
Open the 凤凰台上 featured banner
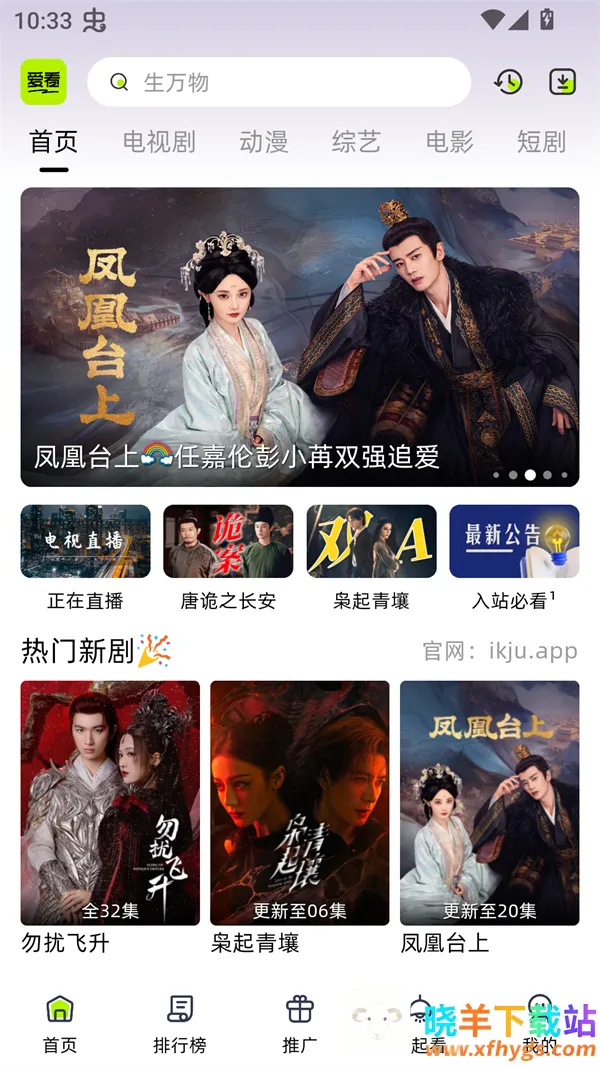click(300, 337)
